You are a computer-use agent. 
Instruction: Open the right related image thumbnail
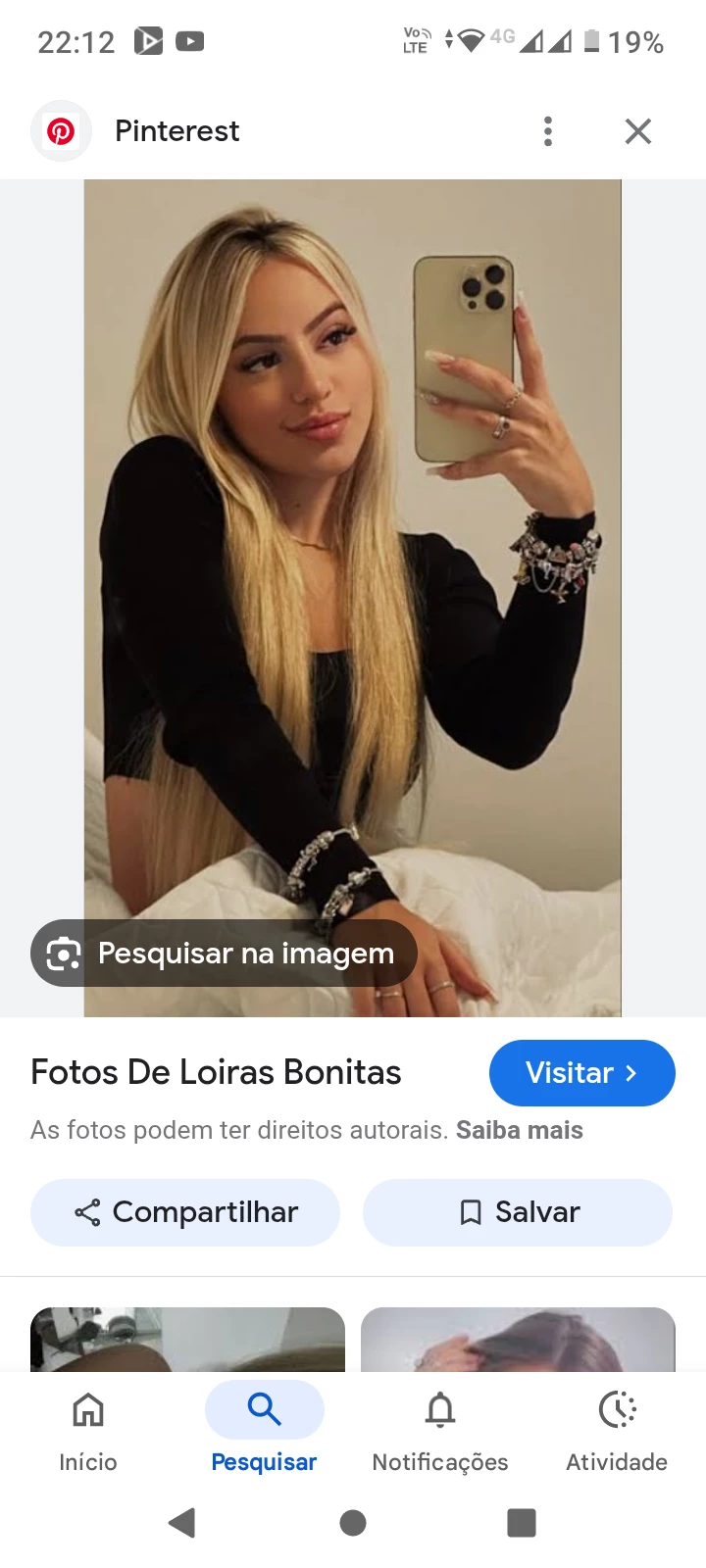tap(518, 1339)
